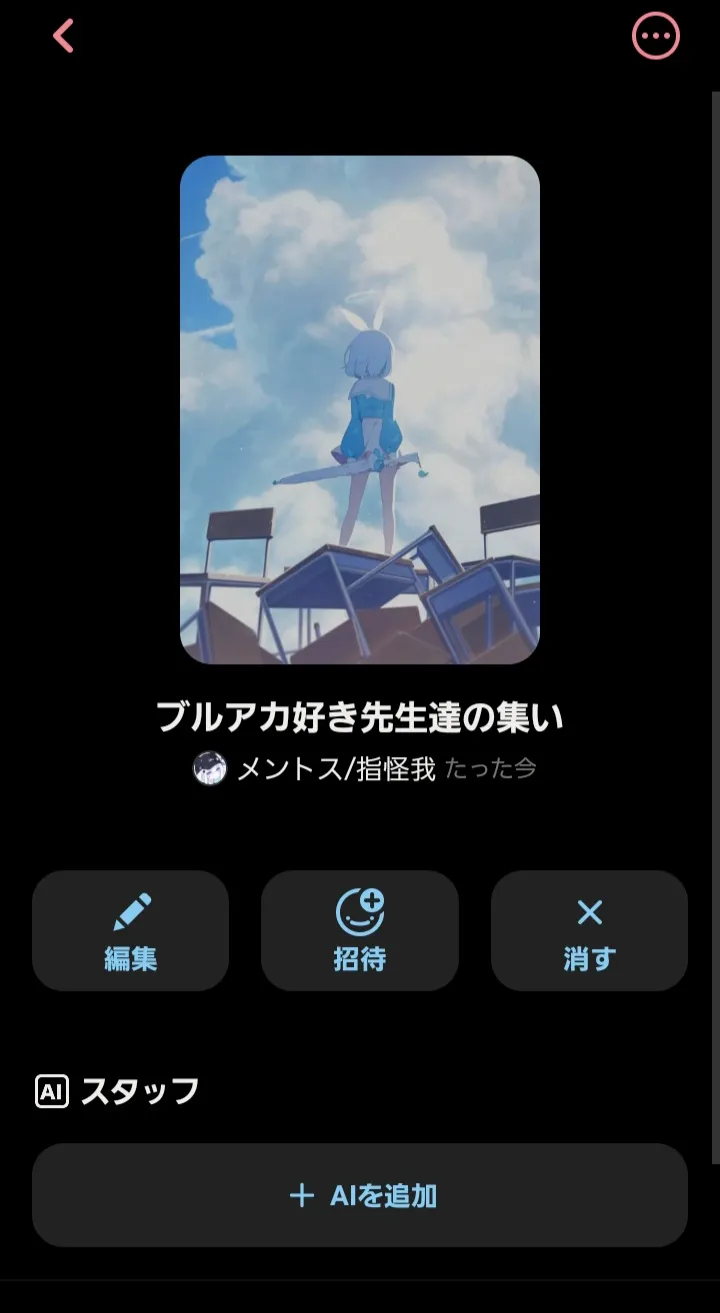720x1313 pixels.
Task: Tap the 編集 edit button
Action: (x=131, y=930)
